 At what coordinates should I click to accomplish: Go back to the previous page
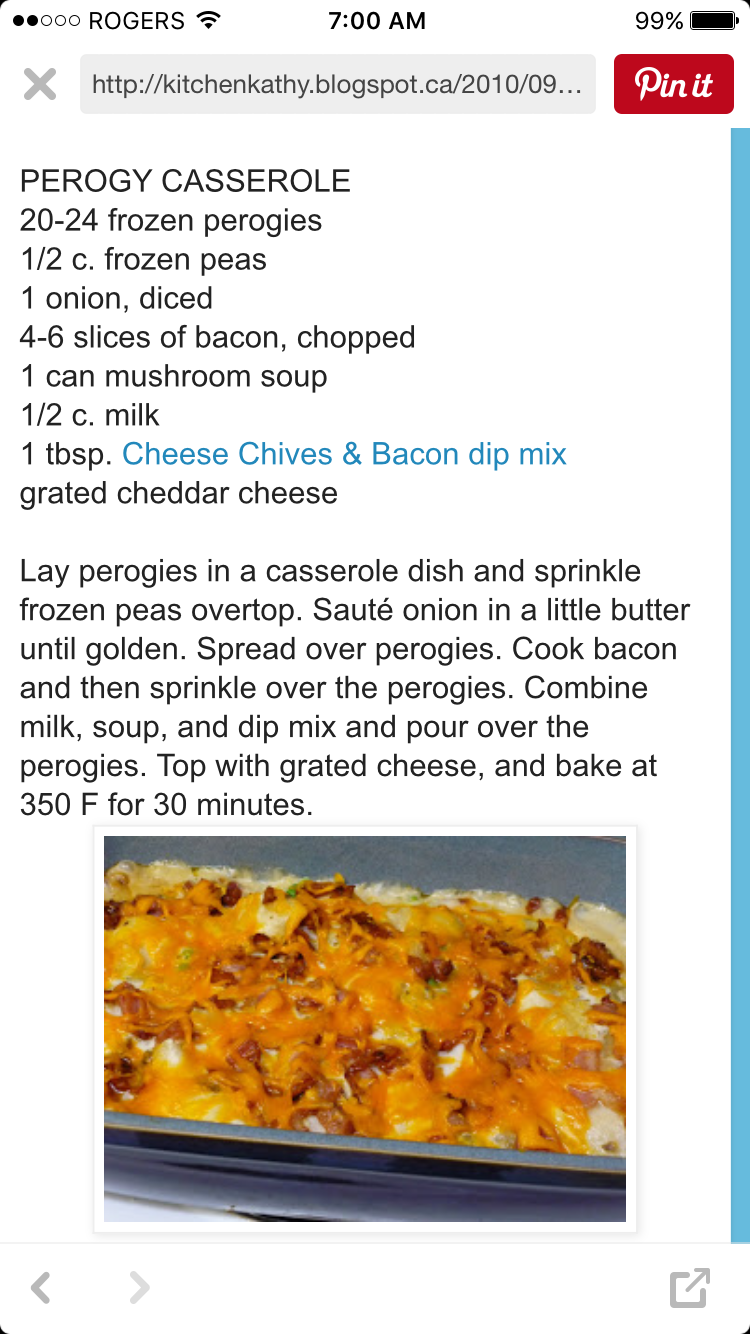[41, 1288]
